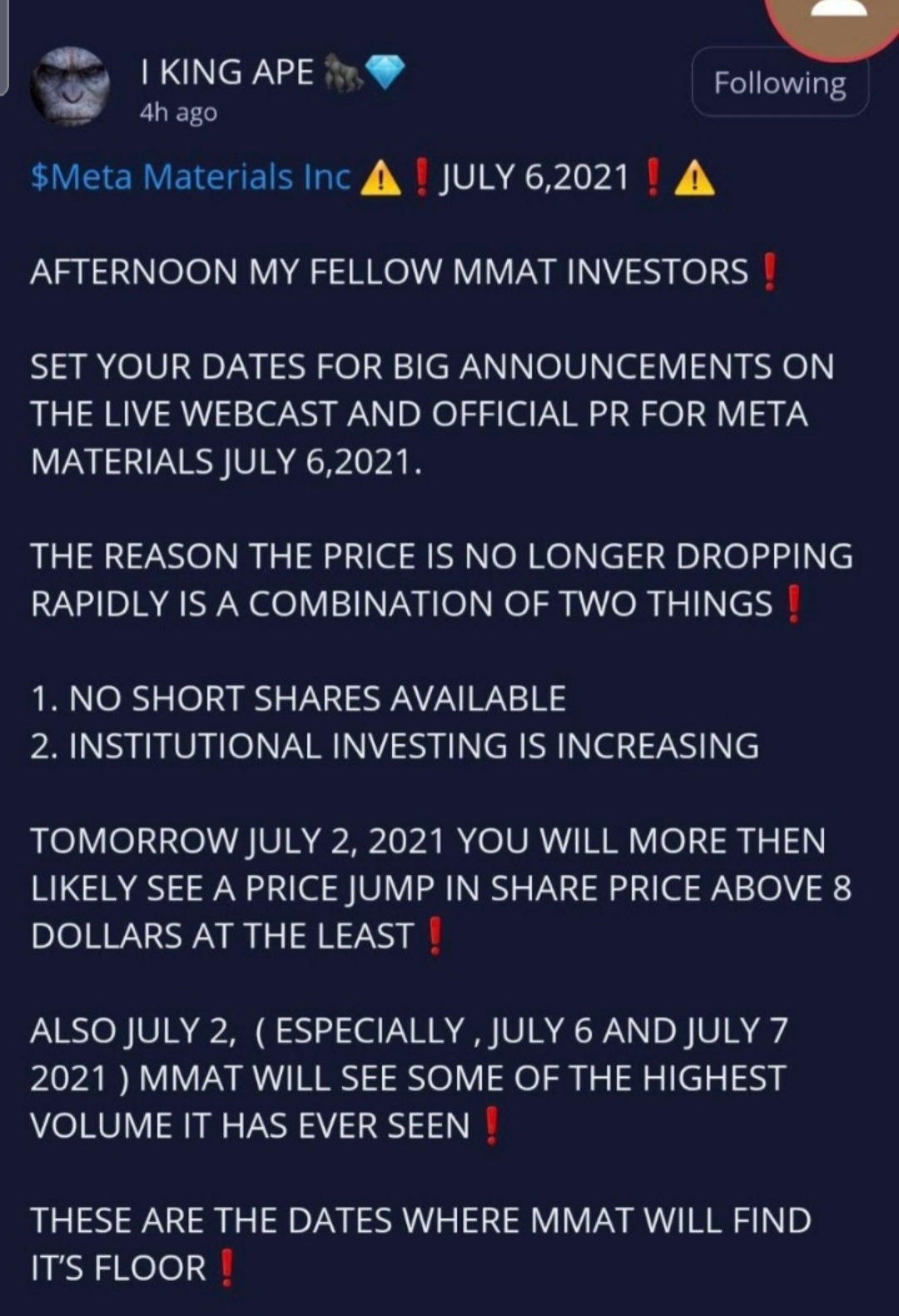Open the $Meta Materials Inc ticker link
899x1316 pixels.
(191, 177)
